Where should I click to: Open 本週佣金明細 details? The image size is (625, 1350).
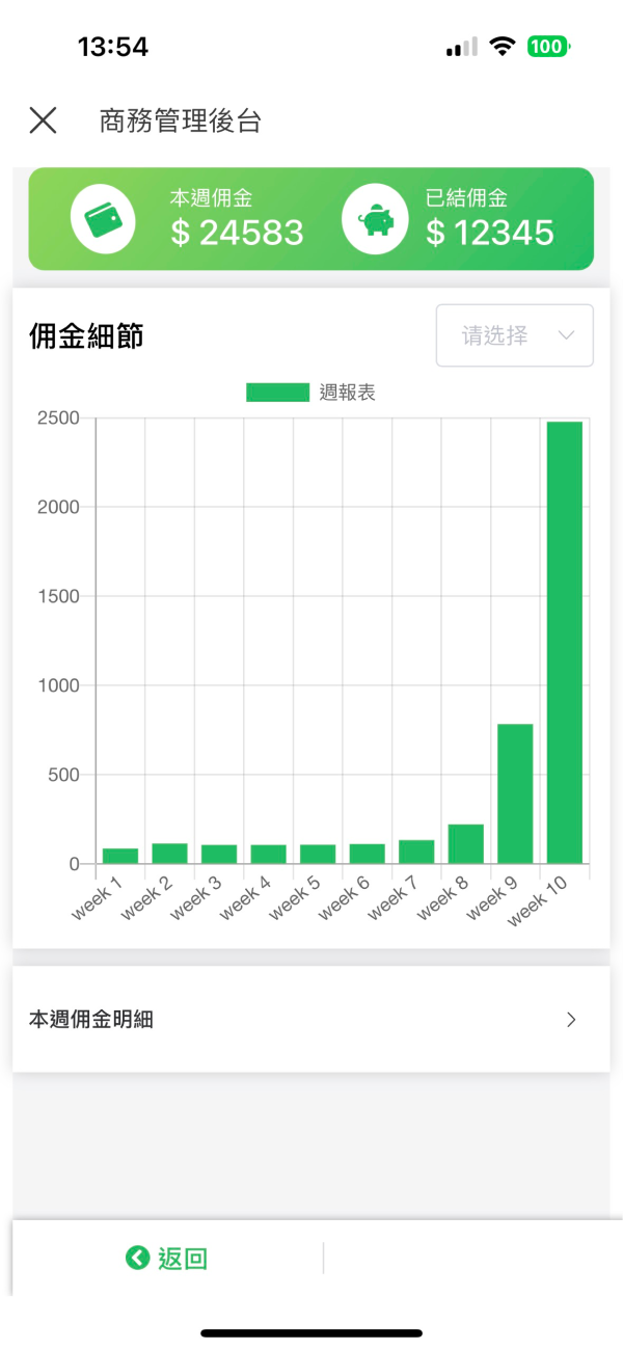coord(311,1020)
